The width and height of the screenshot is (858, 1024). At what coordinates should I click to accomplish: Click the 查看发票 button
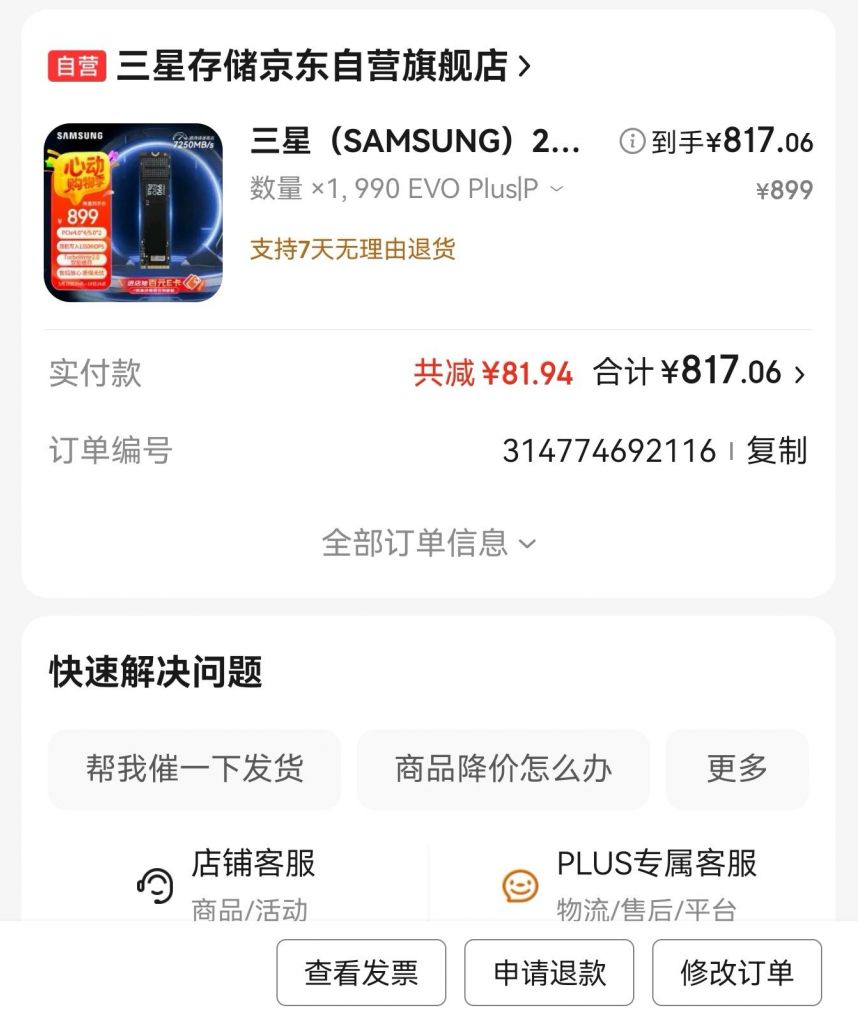pyautogui.click(x=362, y=971)
